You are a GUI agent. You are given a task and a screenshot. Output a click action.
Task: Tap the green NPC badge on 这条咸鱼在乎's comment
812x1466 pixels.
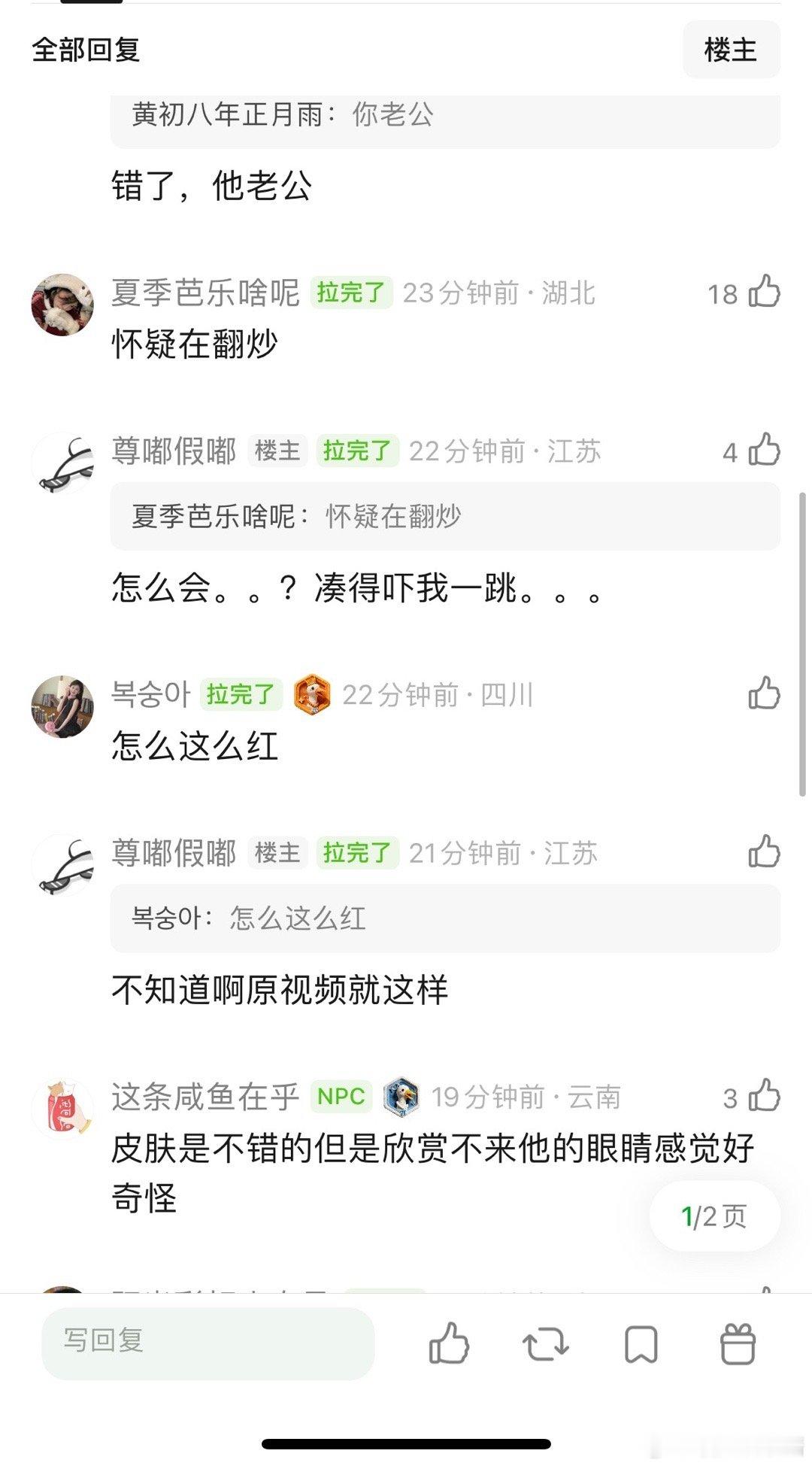point(341,1097)
